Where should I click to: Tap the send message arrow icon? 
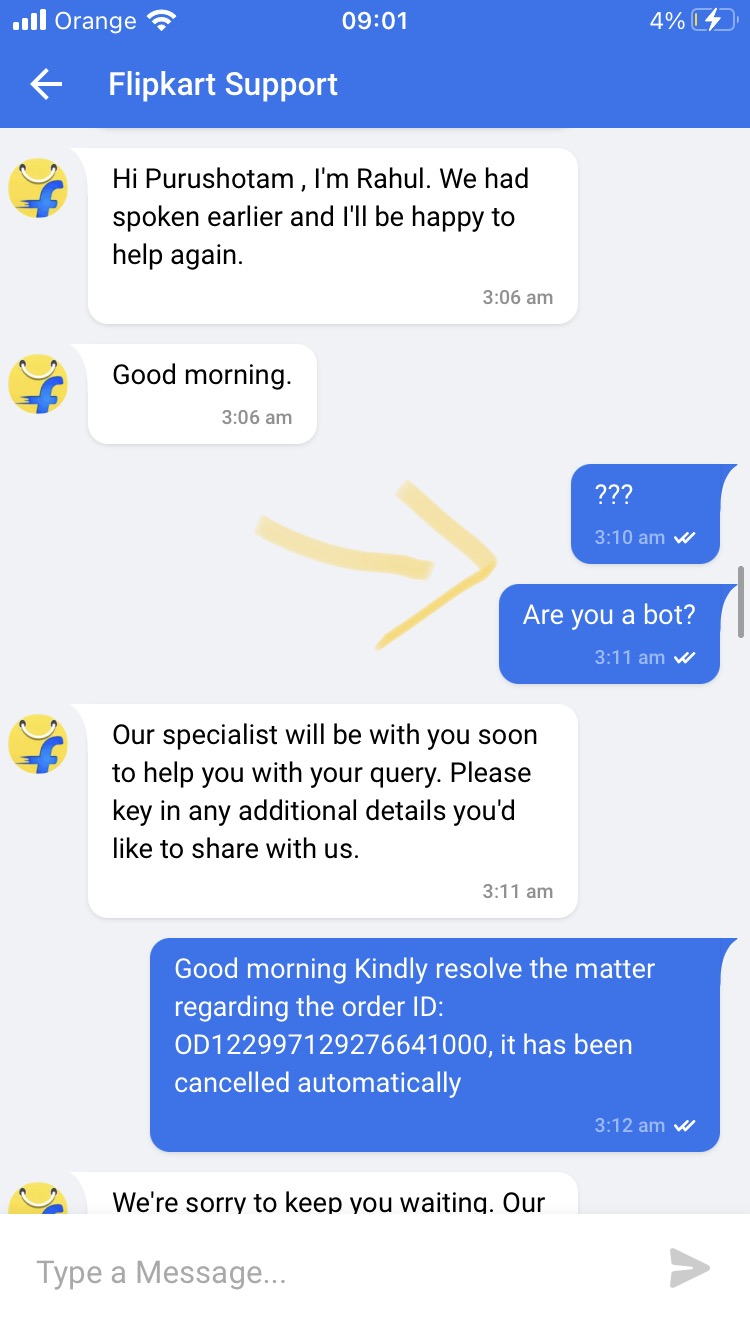click(688, 1269)
